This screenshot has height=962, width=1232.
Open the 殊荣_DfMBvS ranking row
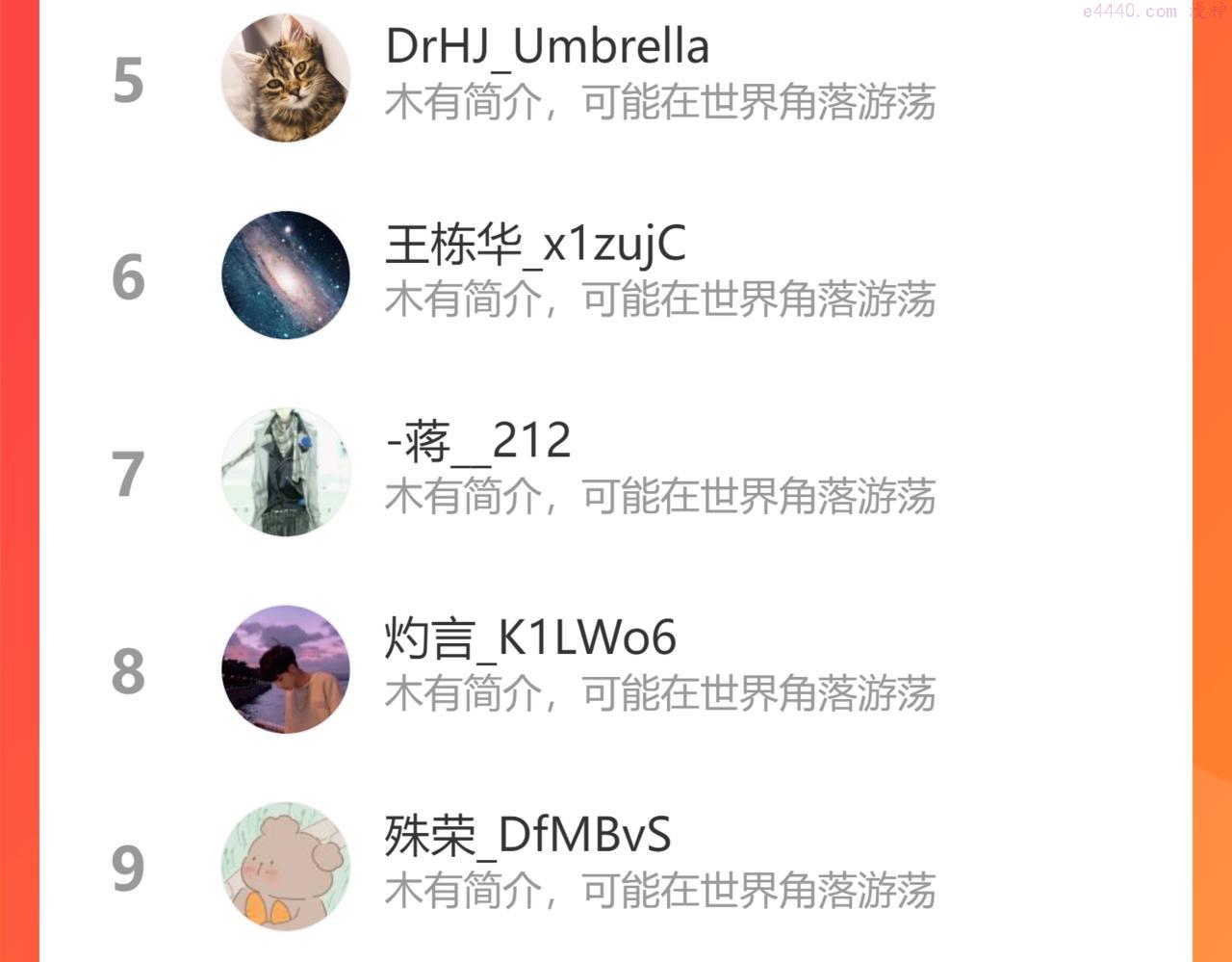pyautogui.click(x=527, y=836)
